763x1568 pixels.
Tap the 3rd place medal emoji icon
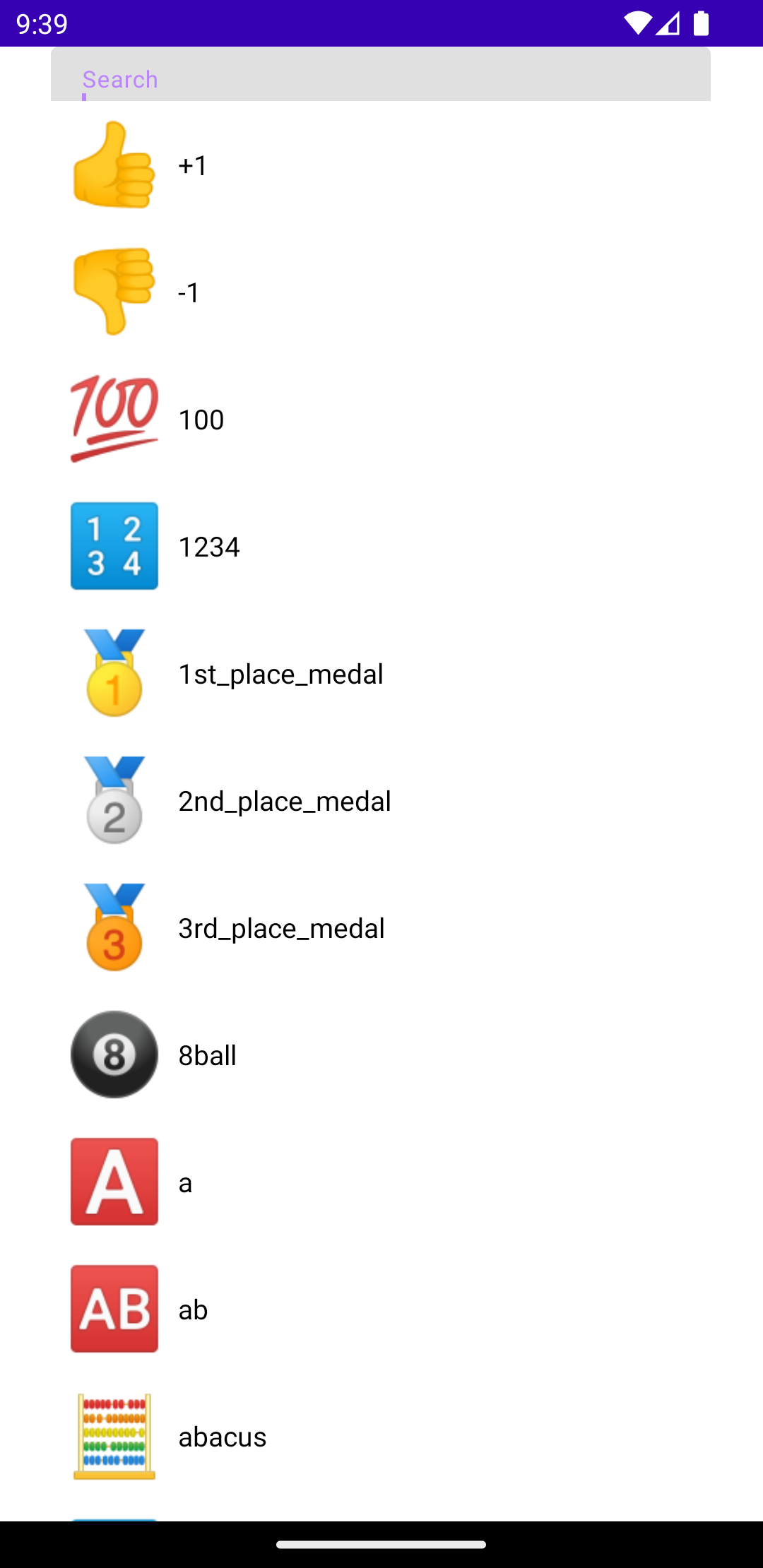click(x=113, y=927)
